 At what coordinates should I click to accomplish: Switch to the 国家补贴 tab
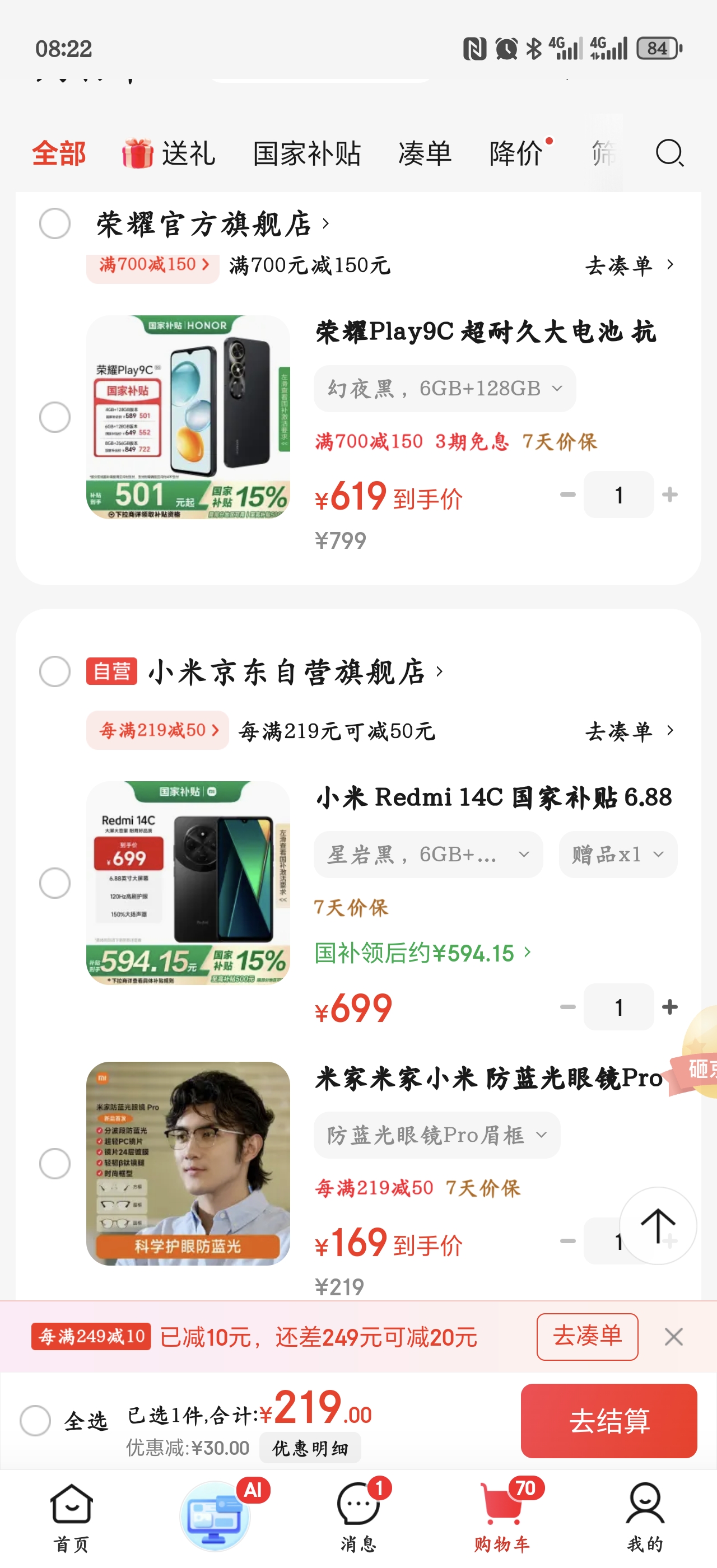(x=307, y=153)
